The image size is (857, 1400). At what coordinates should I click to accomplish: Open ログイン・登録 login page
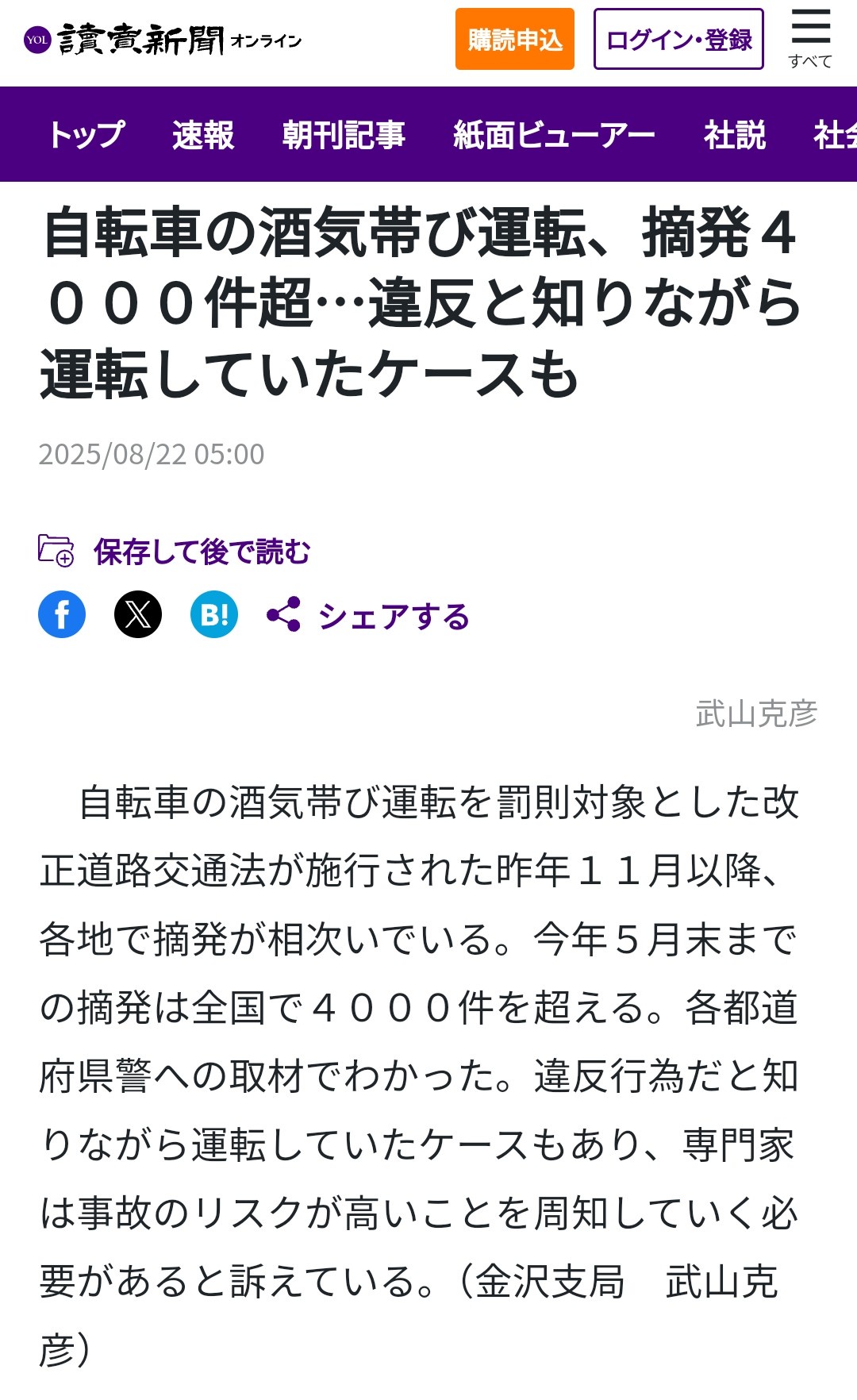click(678, 39)
